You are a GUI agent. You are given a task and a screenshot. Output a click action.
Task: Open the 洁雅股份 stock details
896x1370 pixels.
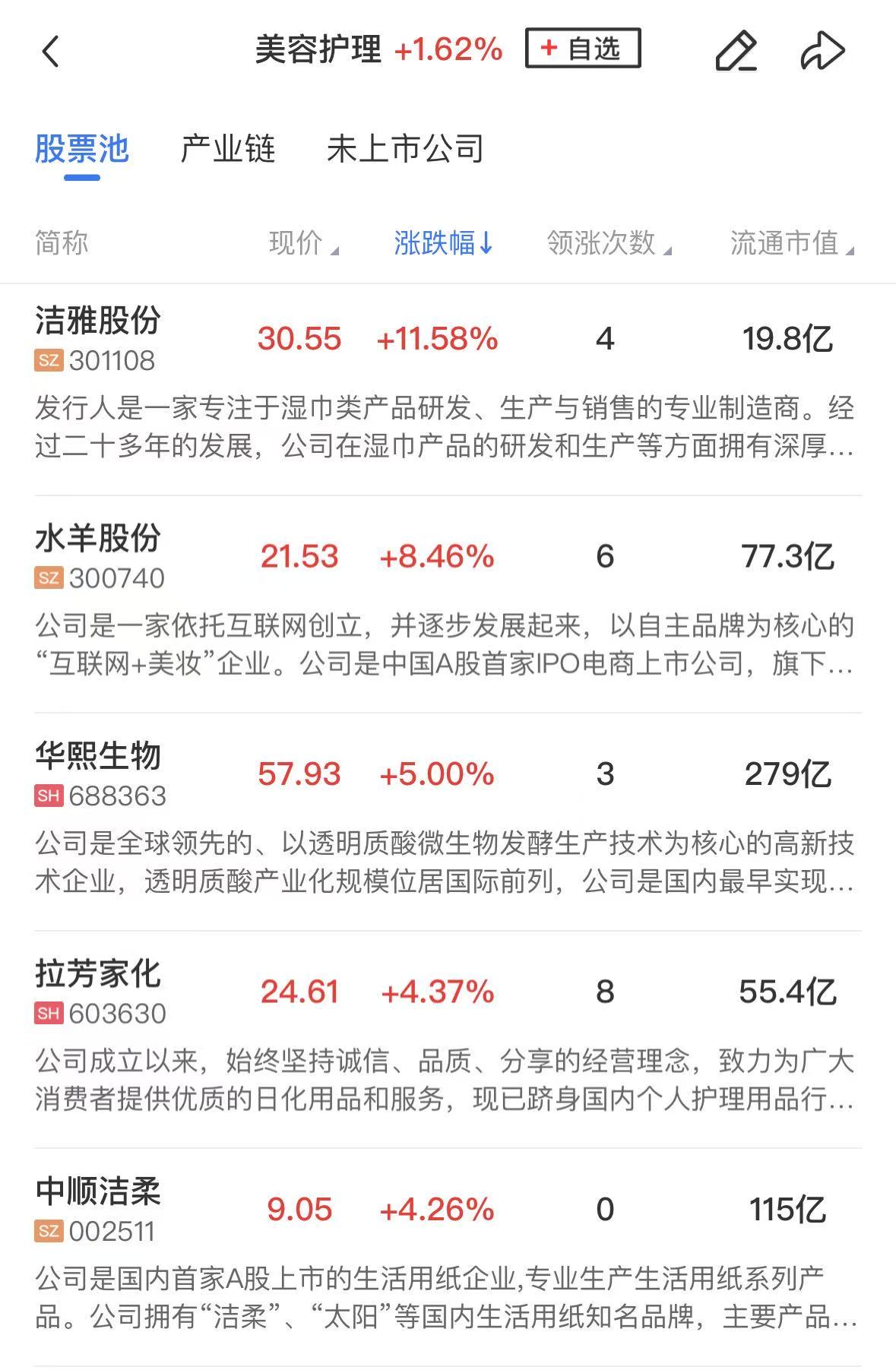[98, 321]
